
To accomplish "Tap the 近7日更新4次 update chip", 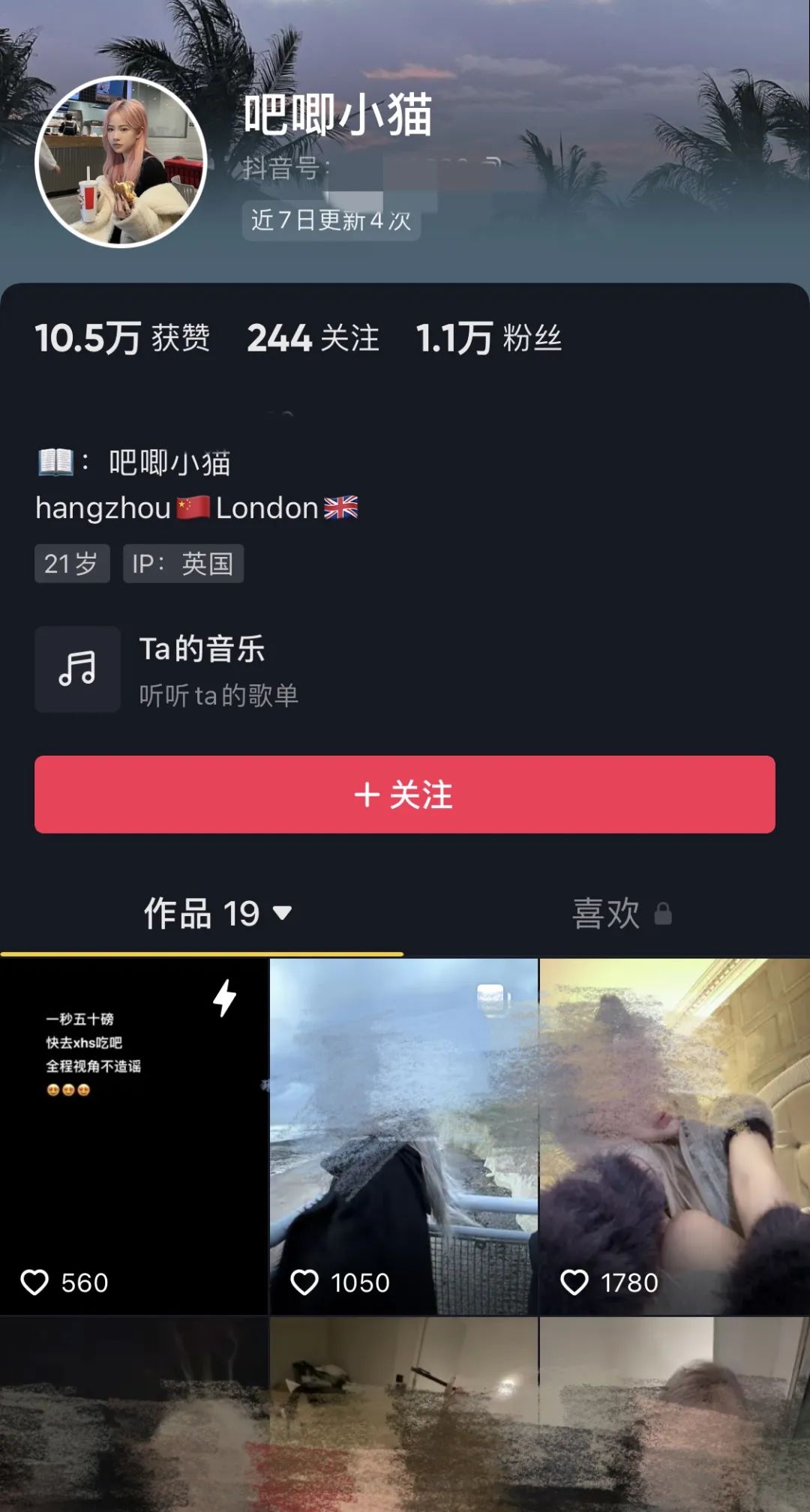I will pyautogui.click(x=331, y=220).
